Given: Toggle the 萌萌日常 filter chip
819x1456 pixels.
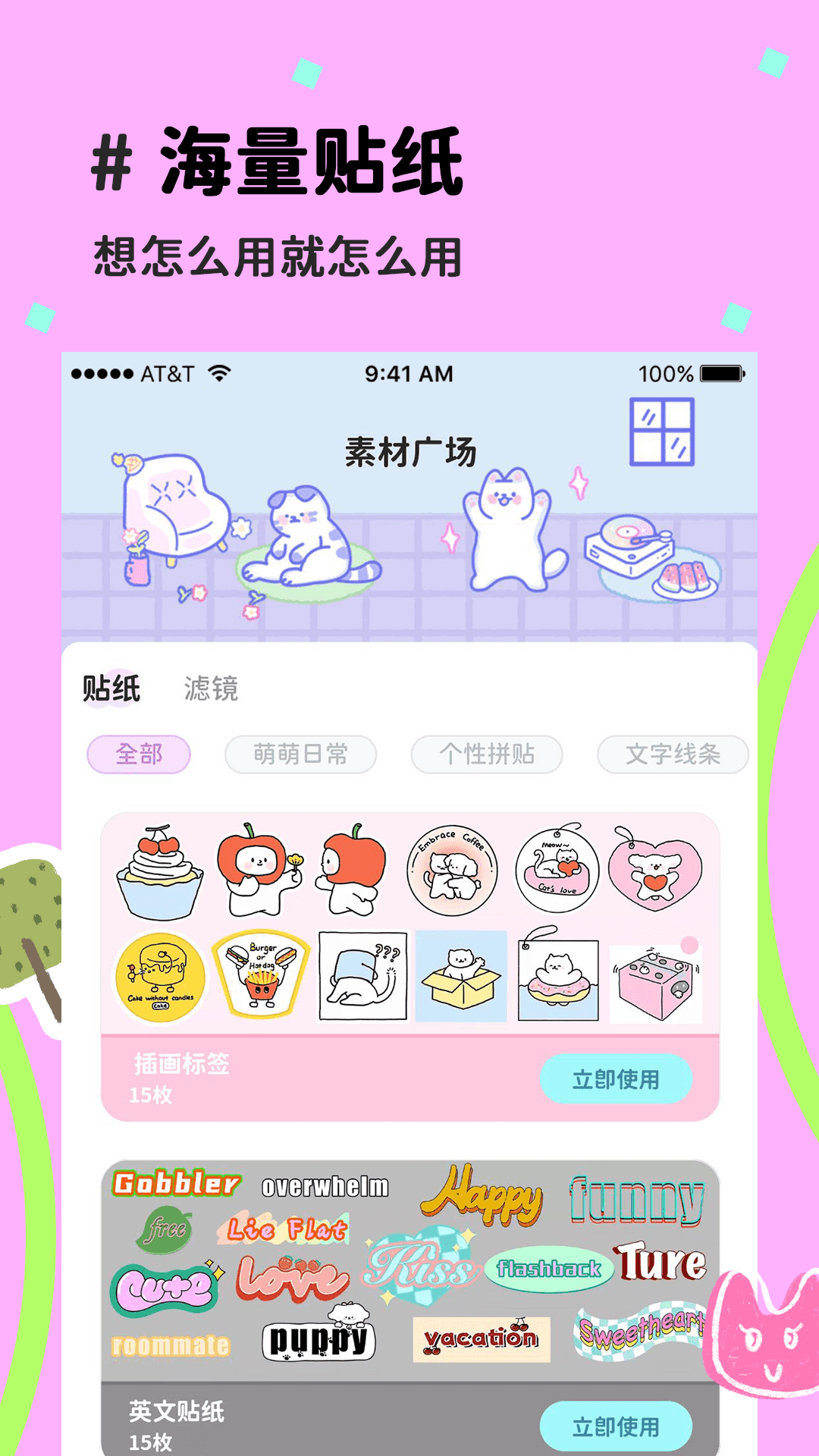Looking at the screenshot, I should pos(300,755).
